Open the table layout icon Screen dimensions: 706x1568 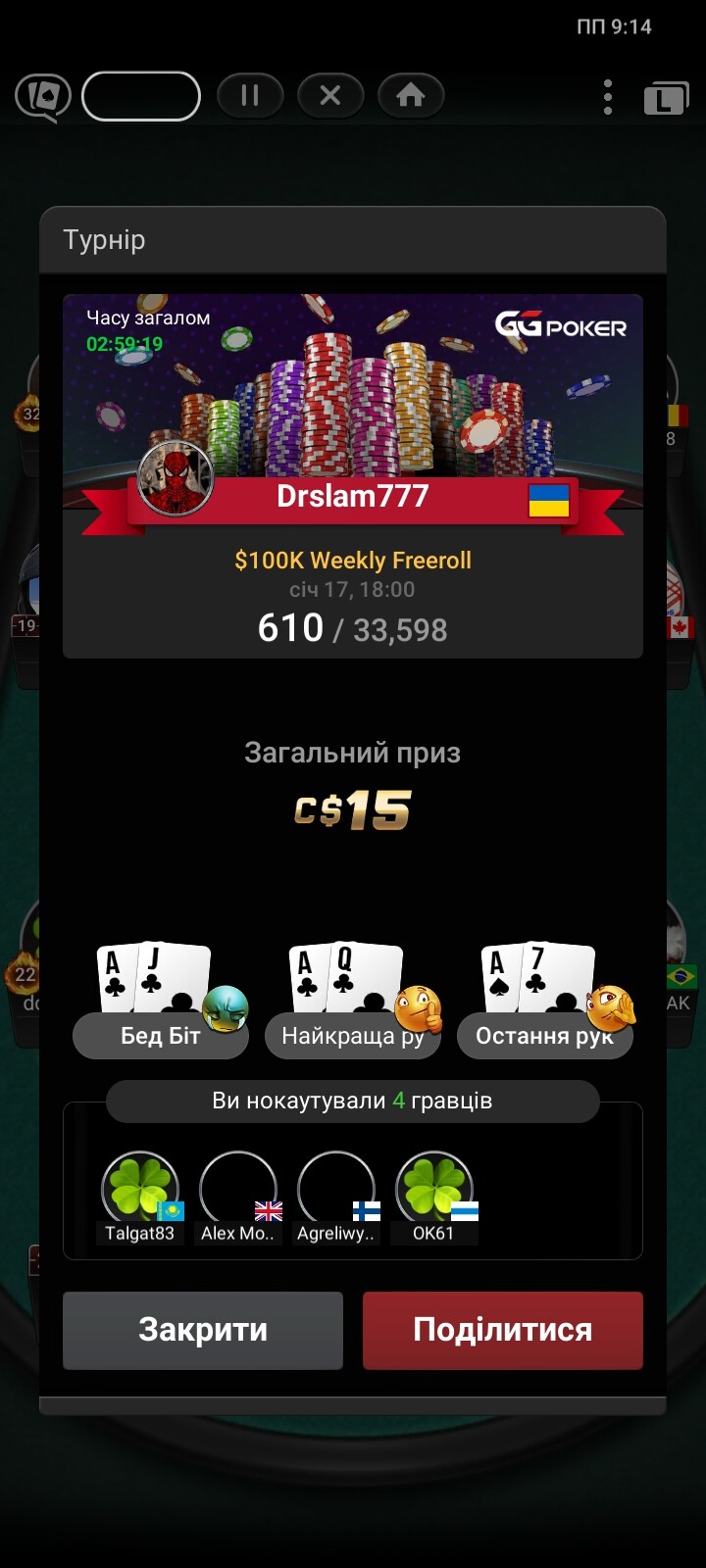pos(666,98)
